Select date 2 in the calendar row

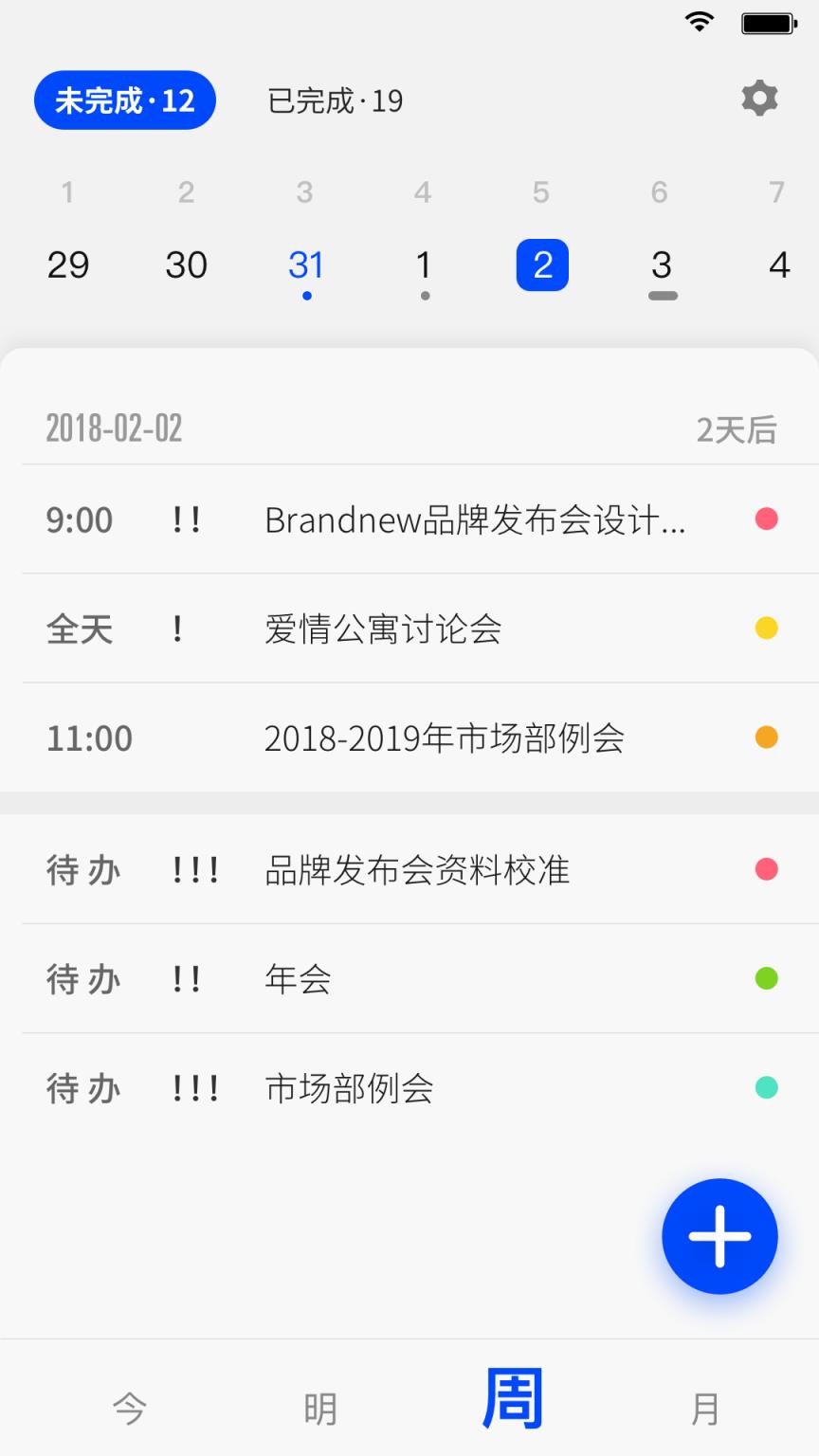[x=542, y=265]
